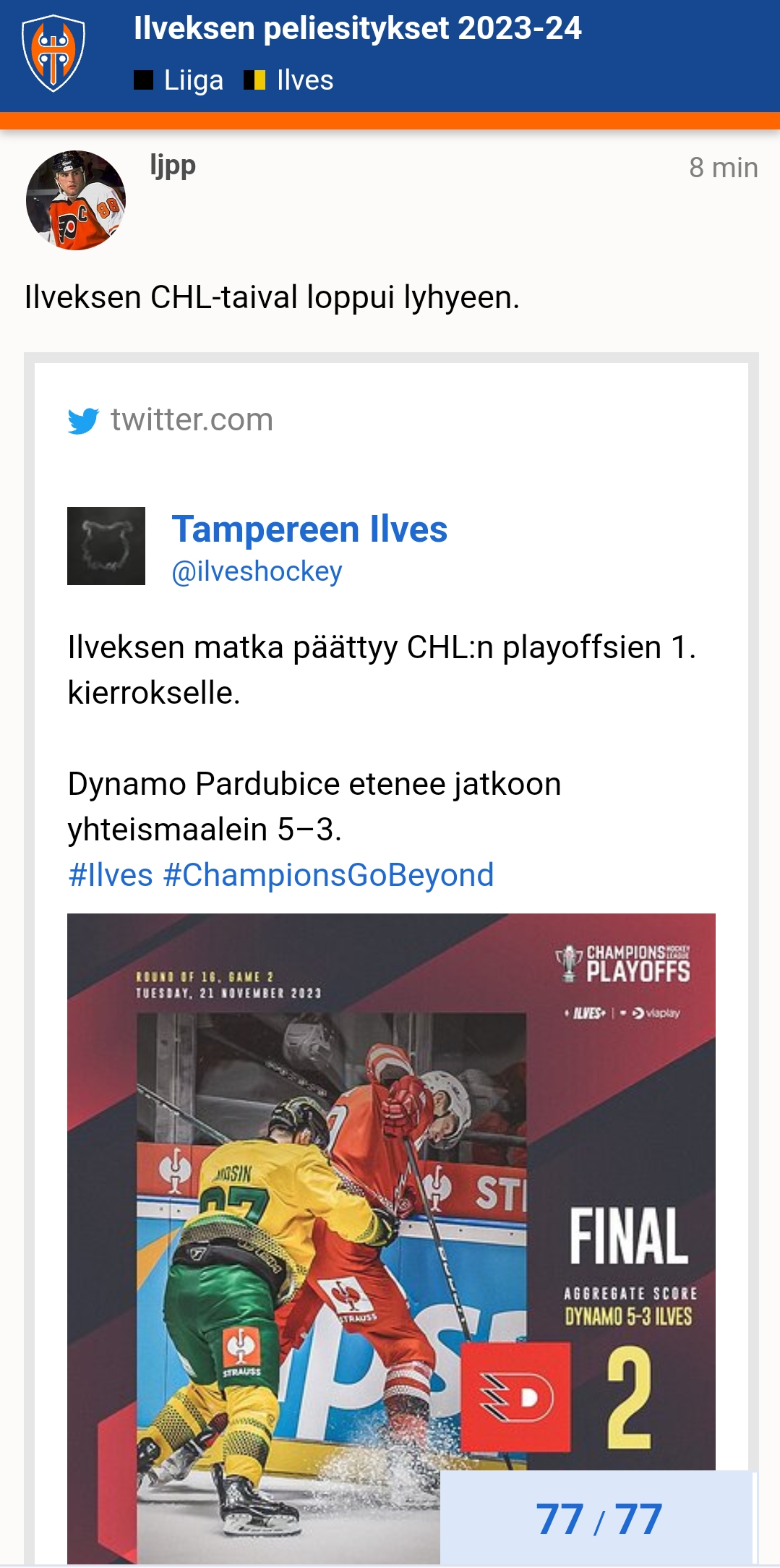The width and height of the screenshot is (780, 1568).
Task: Open the 77 / 77 post progress navigator
Action: pos(599,1518)
